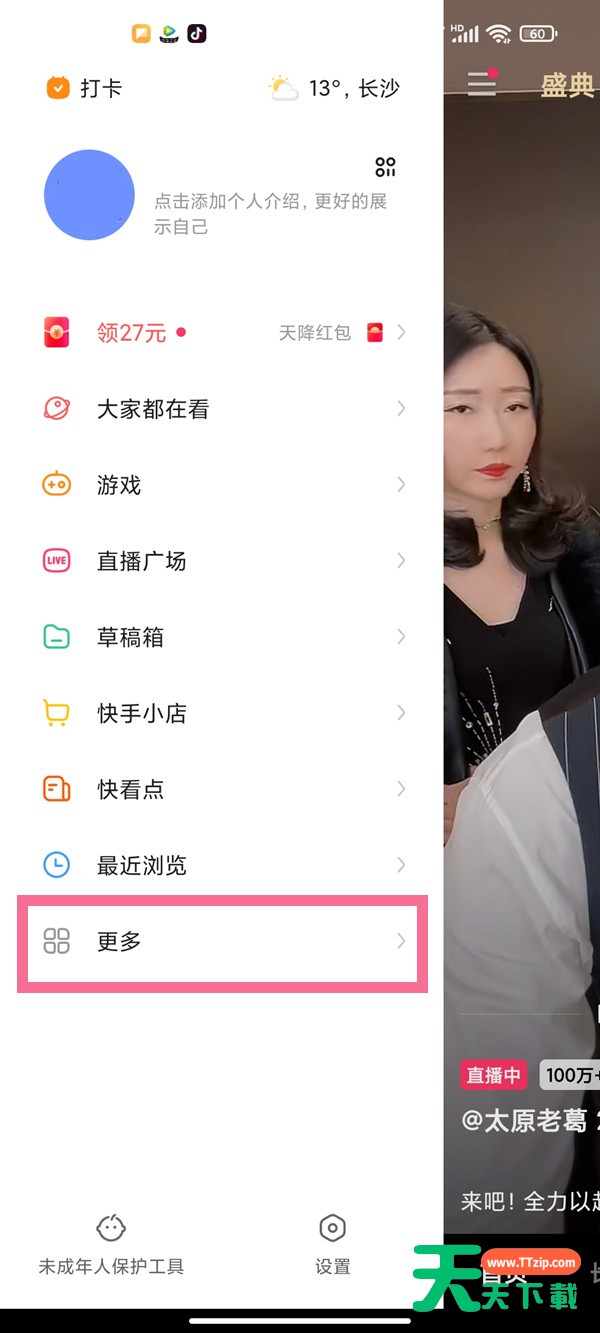The width and height of the screenshot is (600, 1333).
Task: Claim the 领27元 red packet row
Action: 222,333
